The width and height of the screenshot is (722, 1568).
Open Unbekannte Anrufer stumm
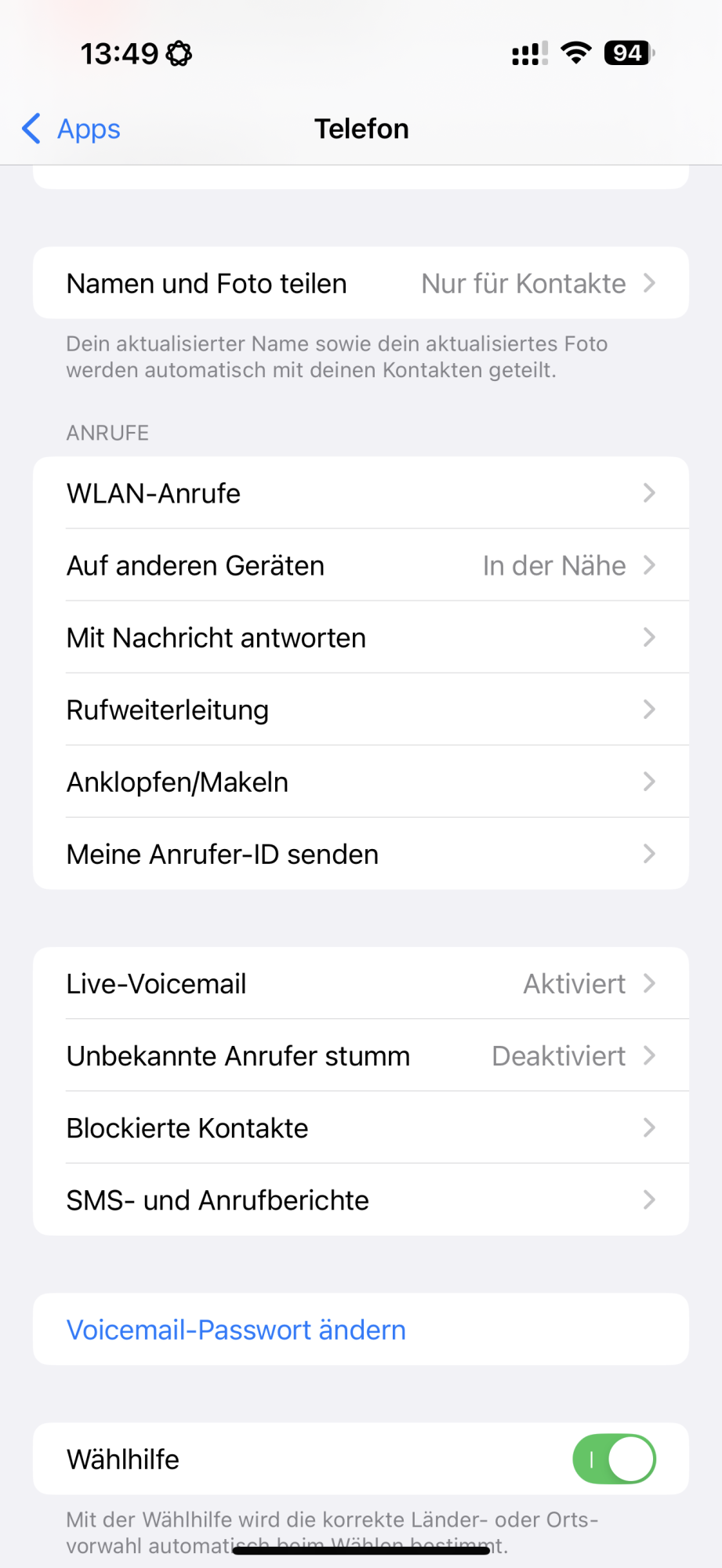click(361, 1055)
